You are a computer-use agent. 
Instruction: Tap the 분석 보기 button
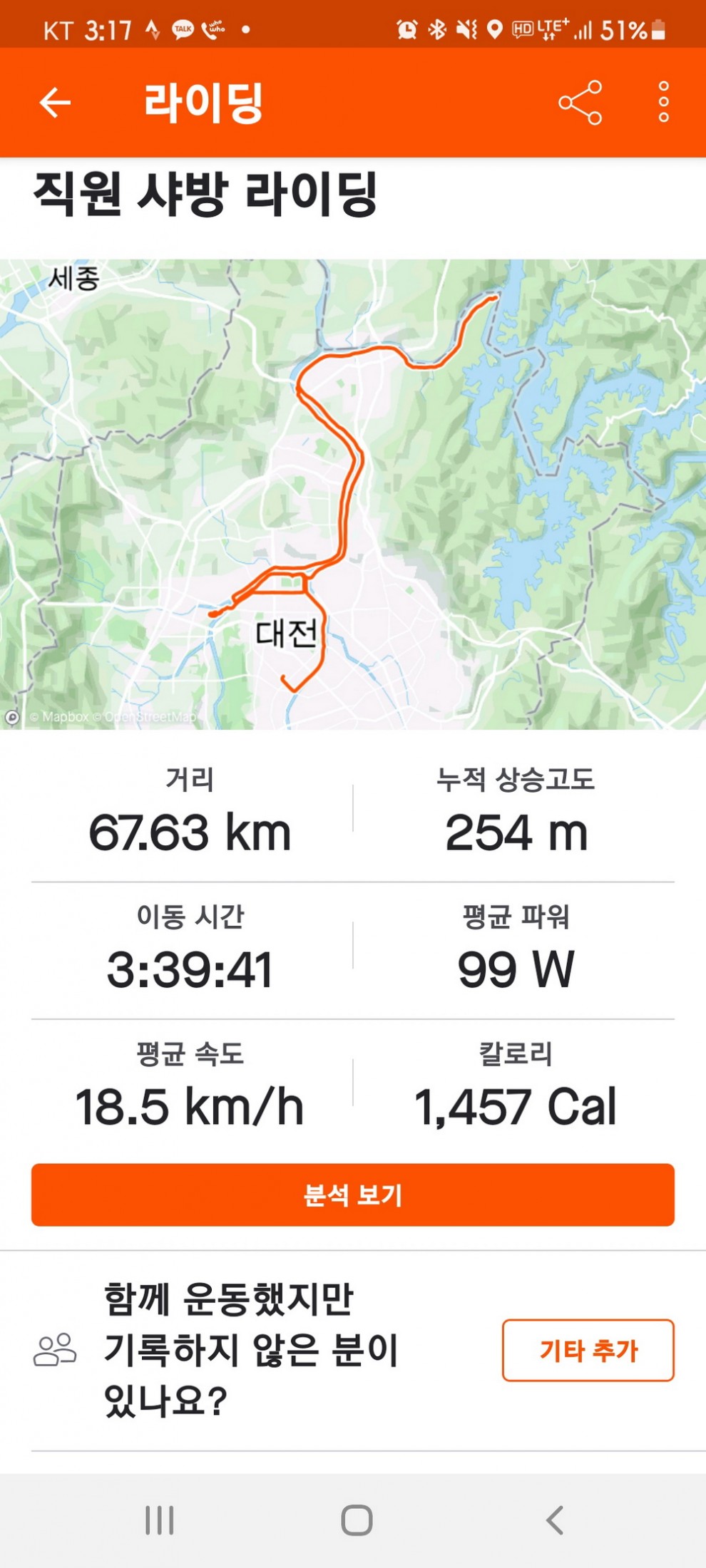353,1195
